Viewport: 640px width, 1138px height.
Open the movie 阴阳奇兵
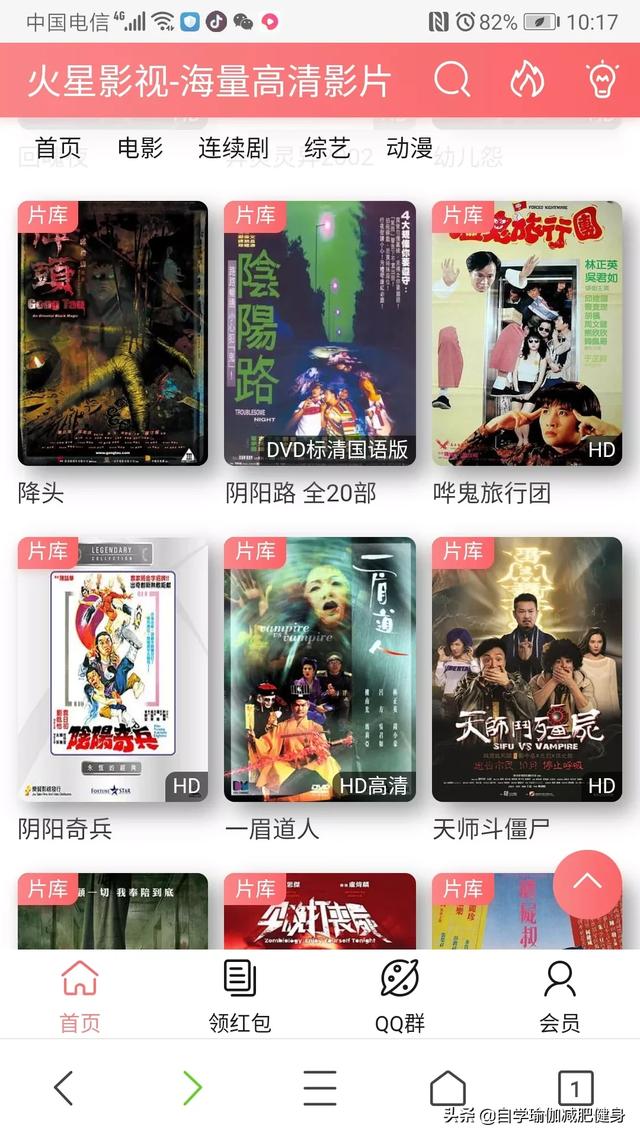point(113,669)
